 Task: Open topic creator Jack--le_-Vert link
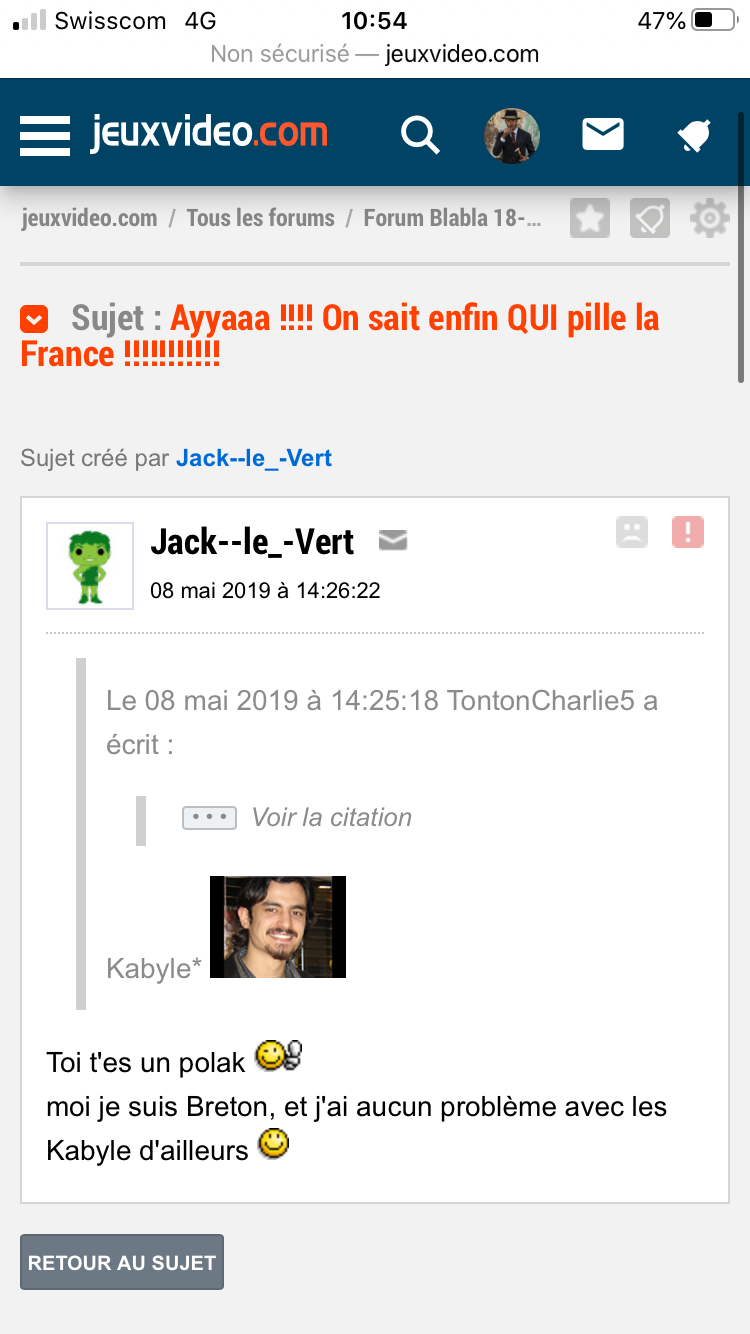[x=254, y=459]
